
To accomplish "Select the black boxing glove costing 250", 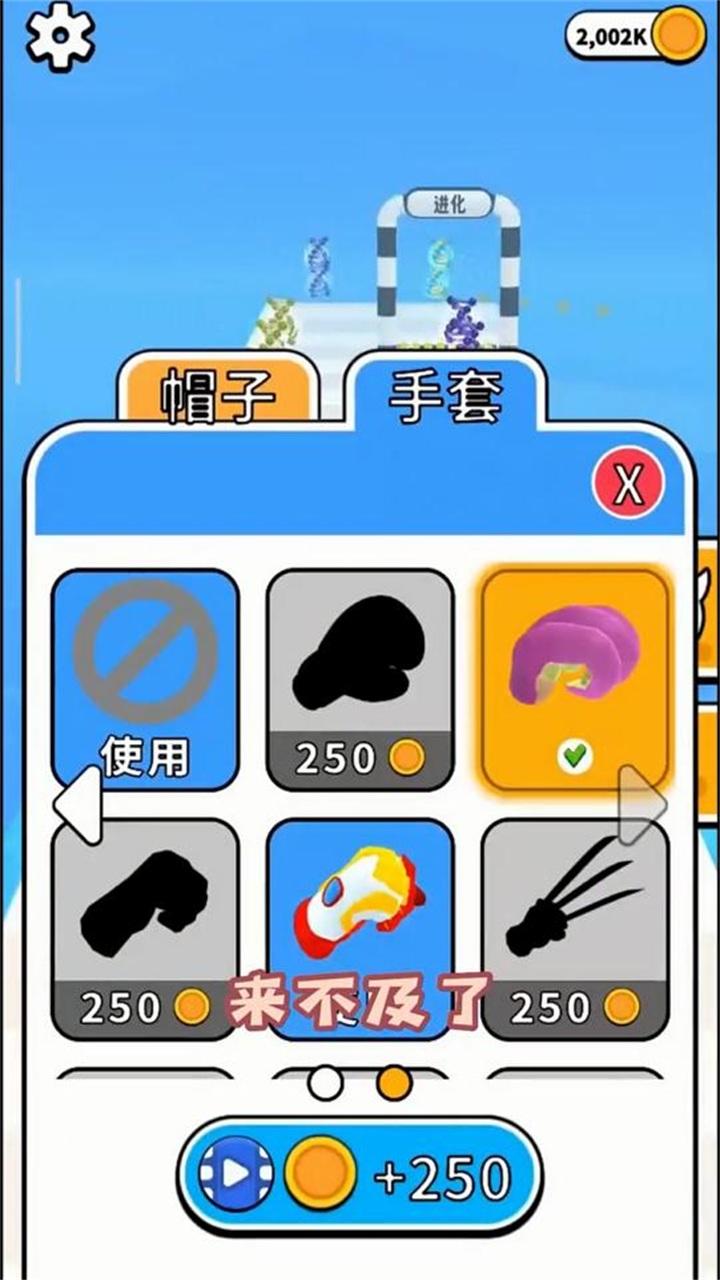I will click(x=360, y=660).
